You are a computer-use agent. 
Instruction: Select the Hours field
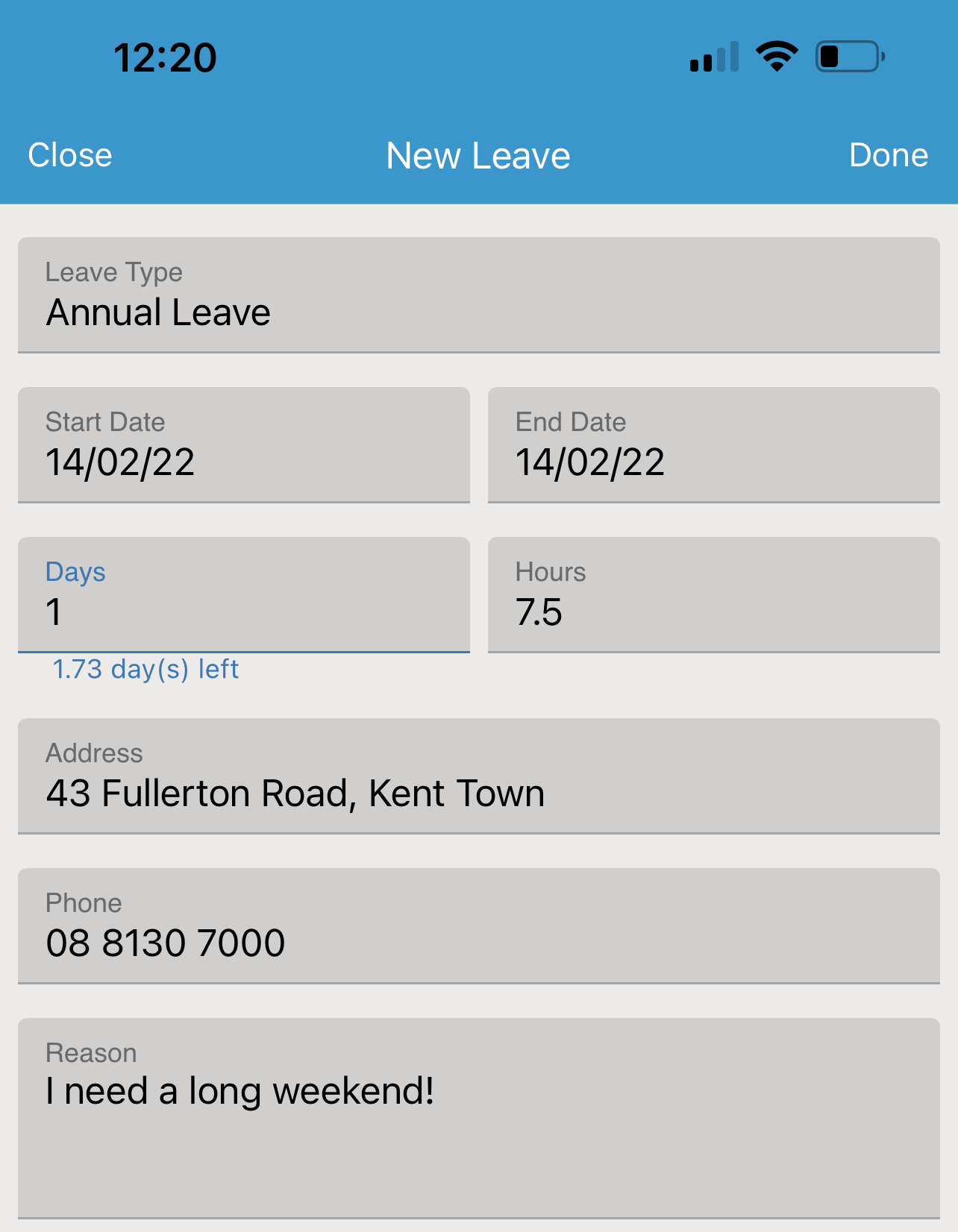pos(713,595)
